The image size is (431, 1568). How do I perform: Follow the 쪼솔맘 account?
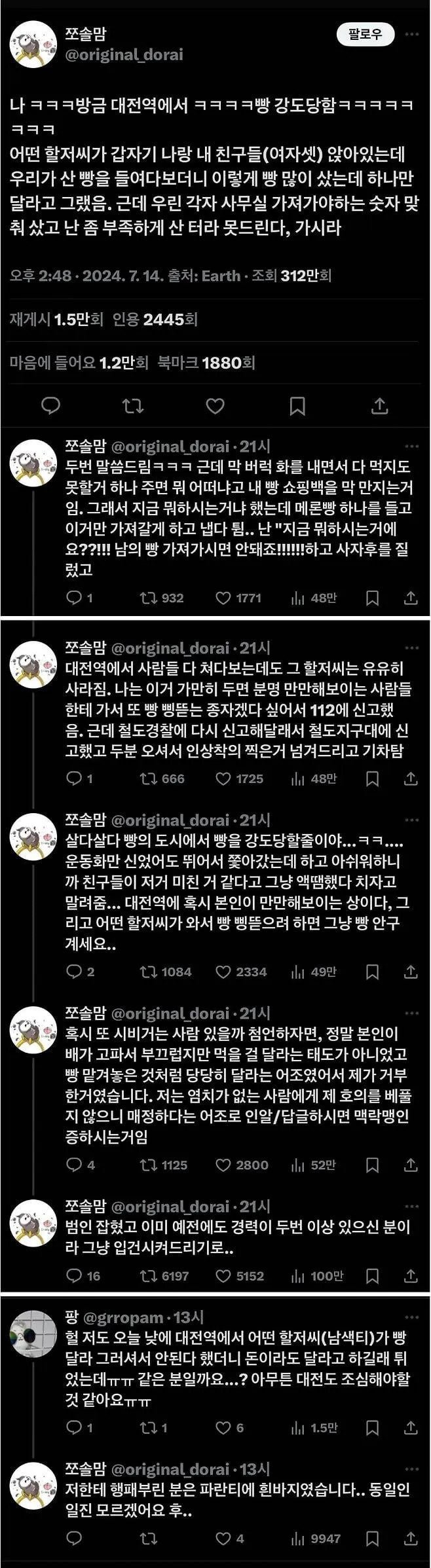pos(365,35)
